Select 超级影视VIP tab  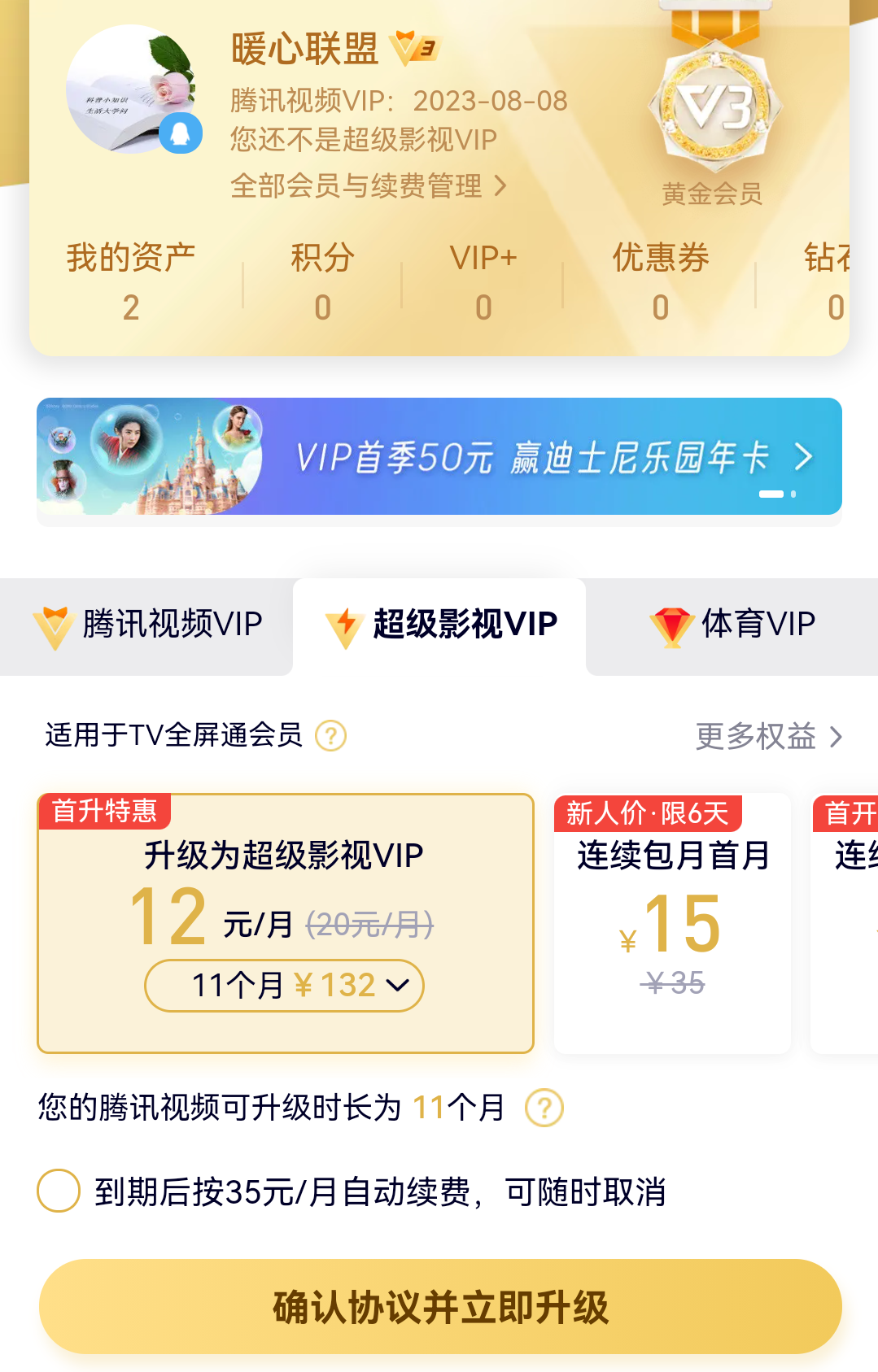440,625
